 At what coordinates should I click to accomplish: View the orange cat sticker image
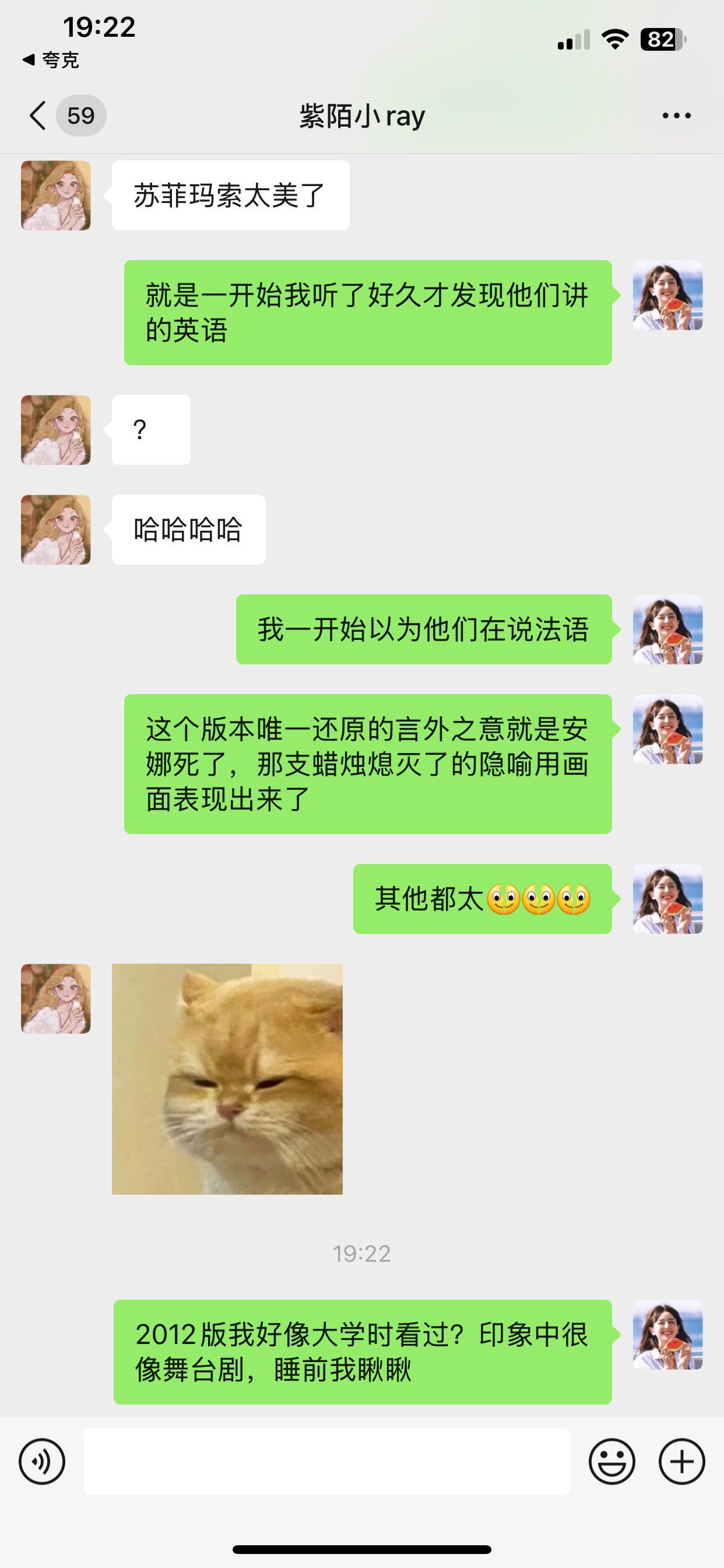pos(227,1079)
